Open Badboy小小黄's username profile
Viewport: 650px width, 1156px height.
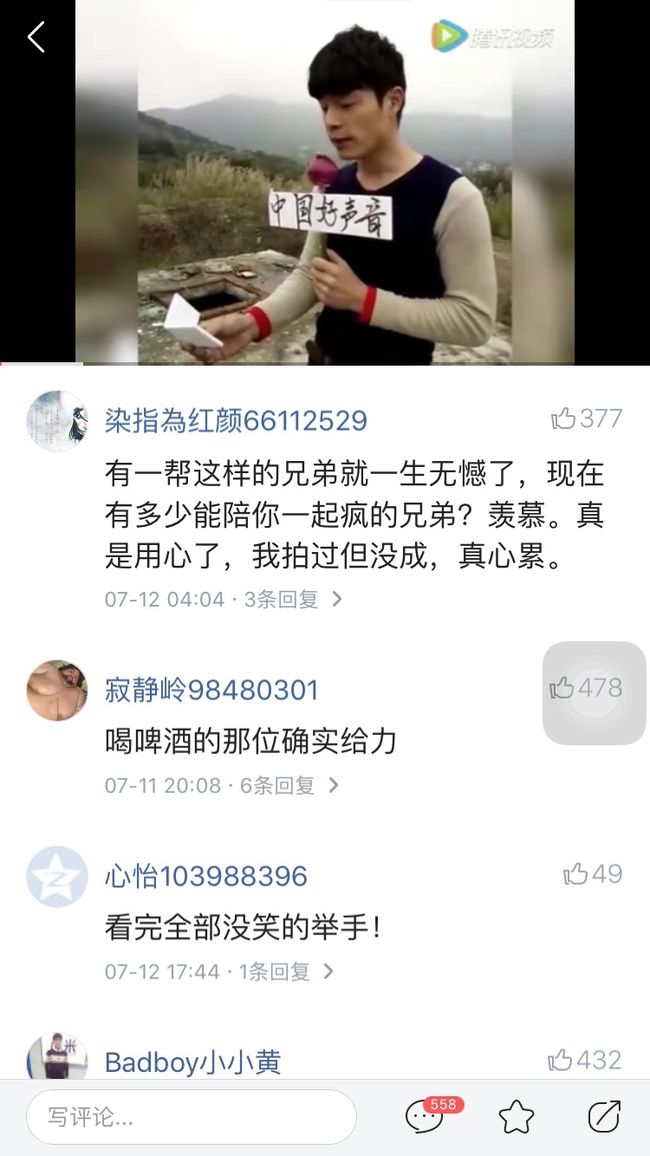[x=192, y=1062]
